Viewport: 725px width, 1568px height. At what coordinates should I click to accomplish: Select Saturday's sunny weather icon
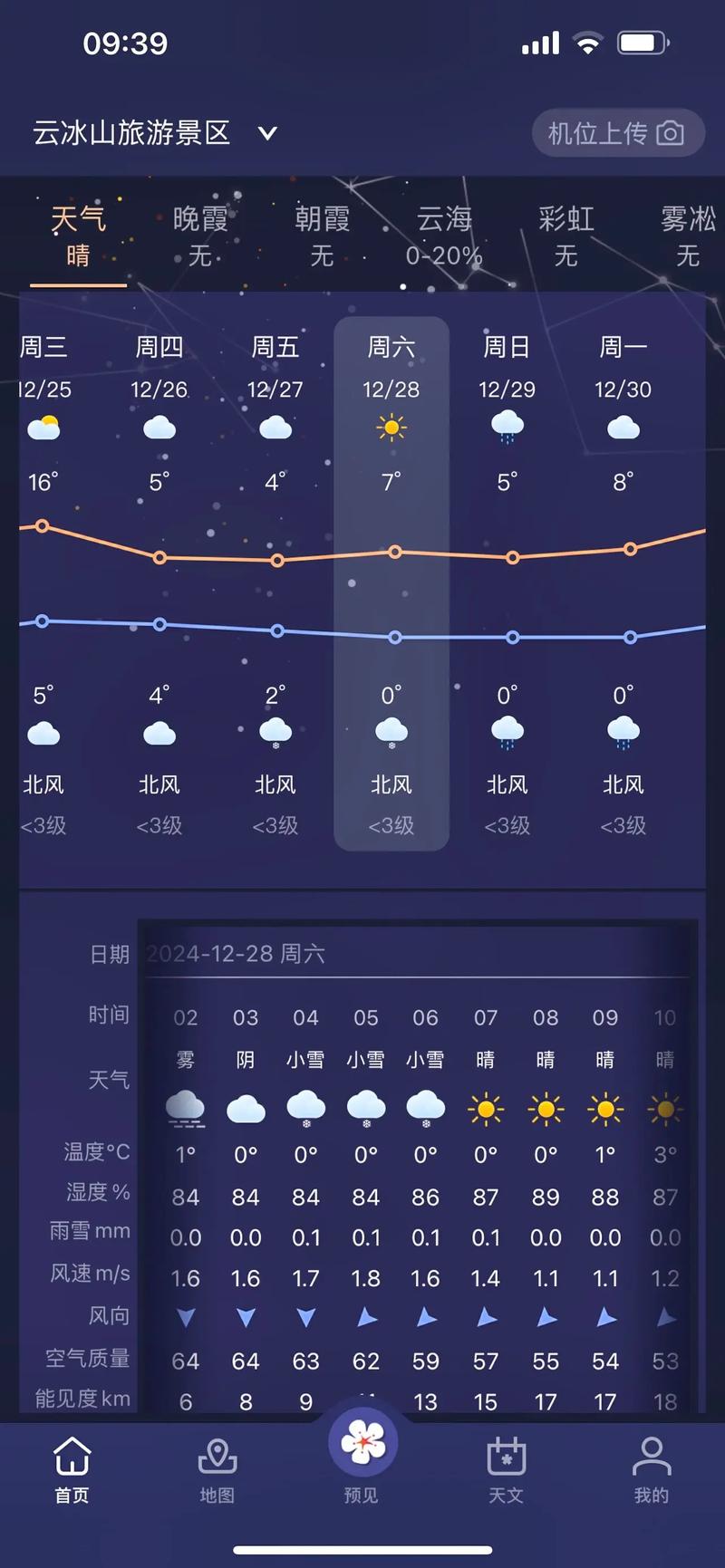pyautogui.click(x=391, y=428)
